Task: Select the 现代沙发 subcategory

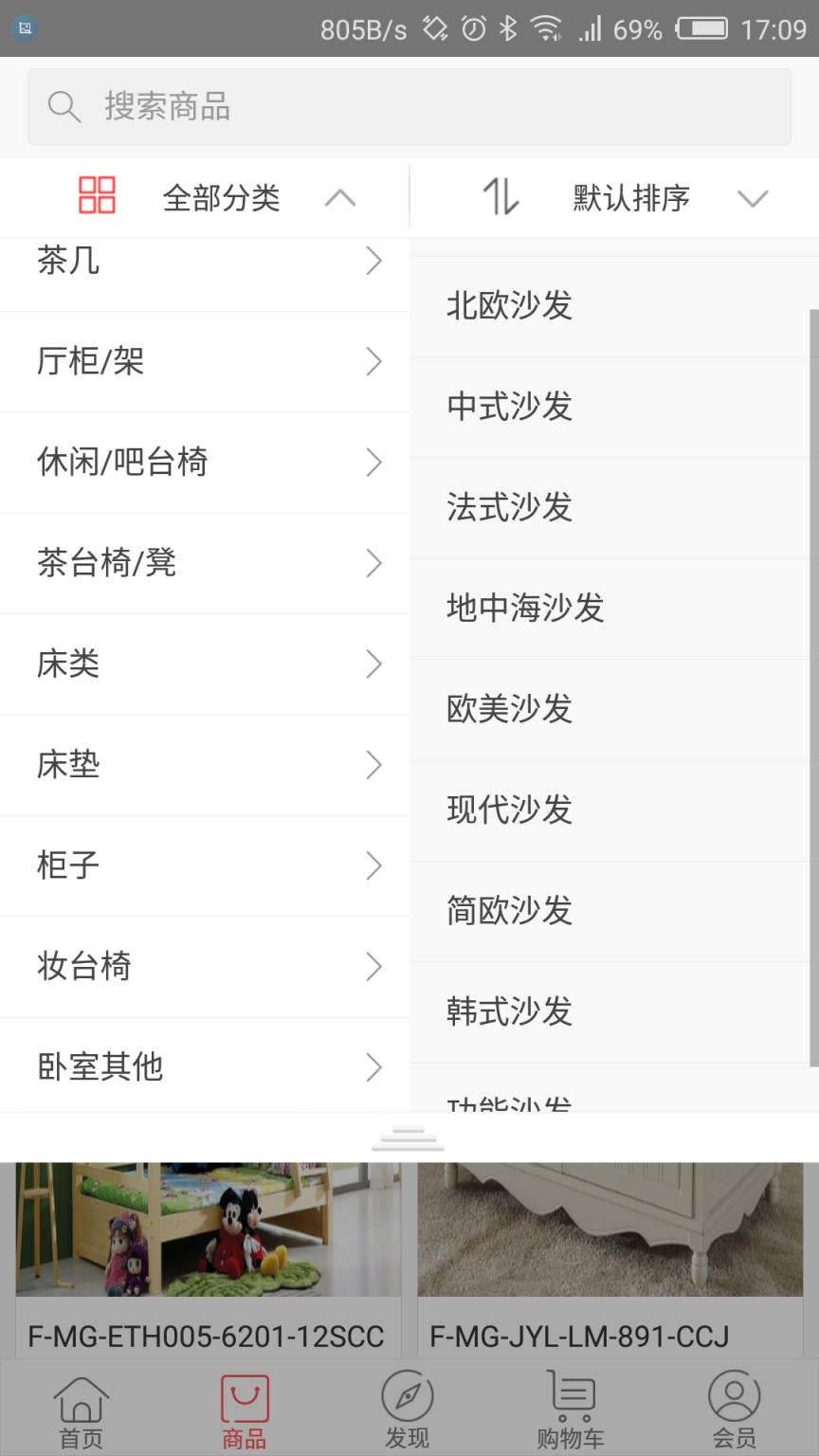Action: [x=508, y=810]
